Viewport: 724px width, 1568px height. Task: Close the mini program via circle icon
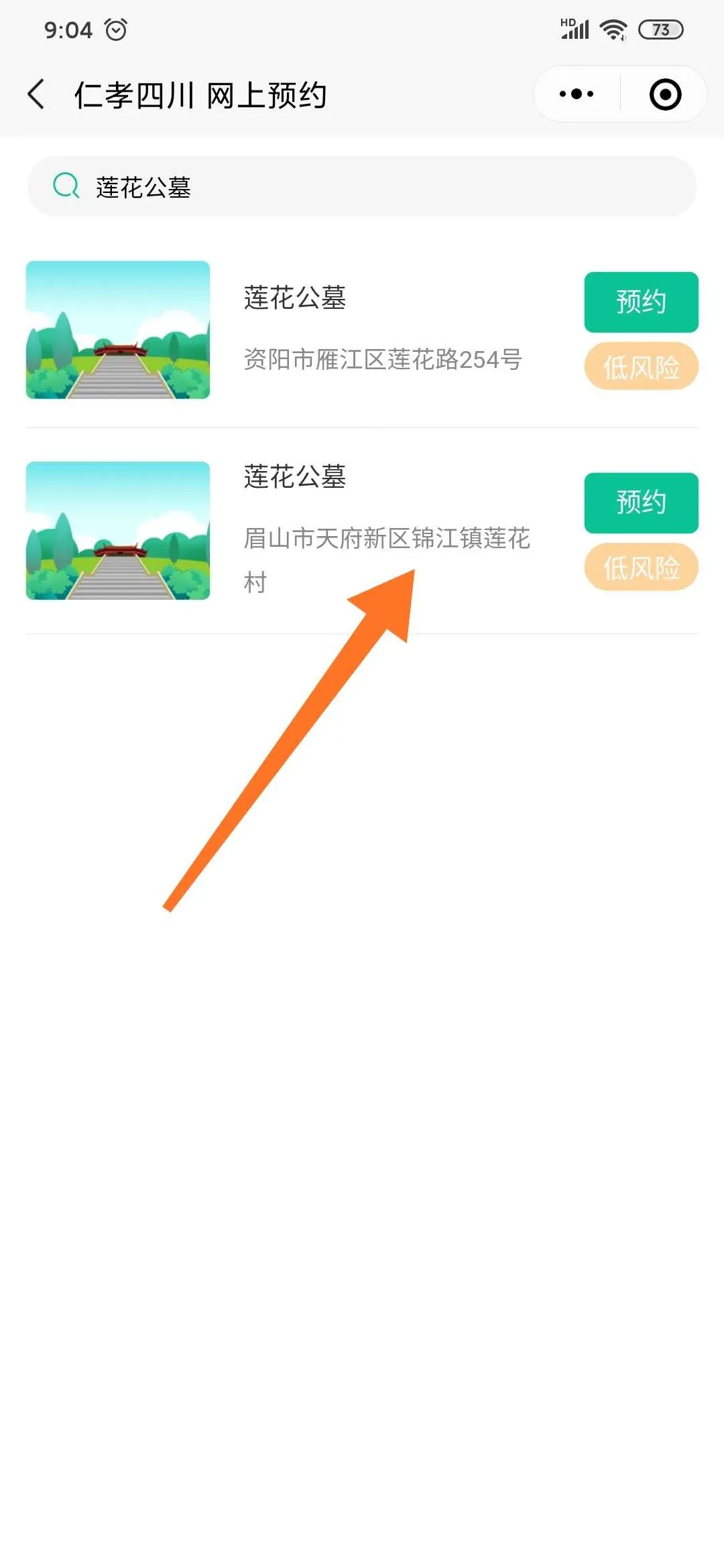(x=665, y=94)
